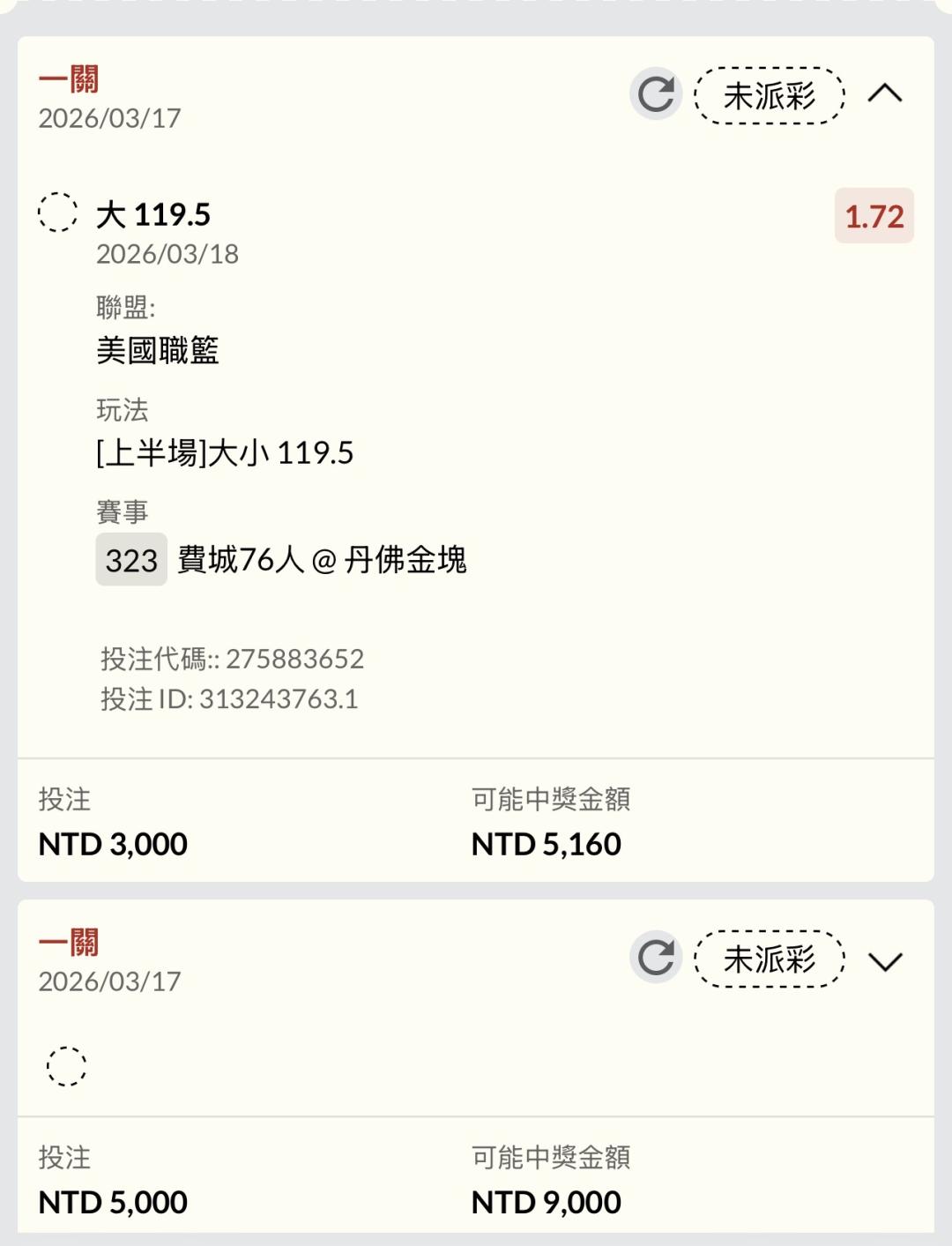This screenshot has height=1246, width=952.
Task: Refresh the NTD 5,000 bet status
Action: [656, 957]
